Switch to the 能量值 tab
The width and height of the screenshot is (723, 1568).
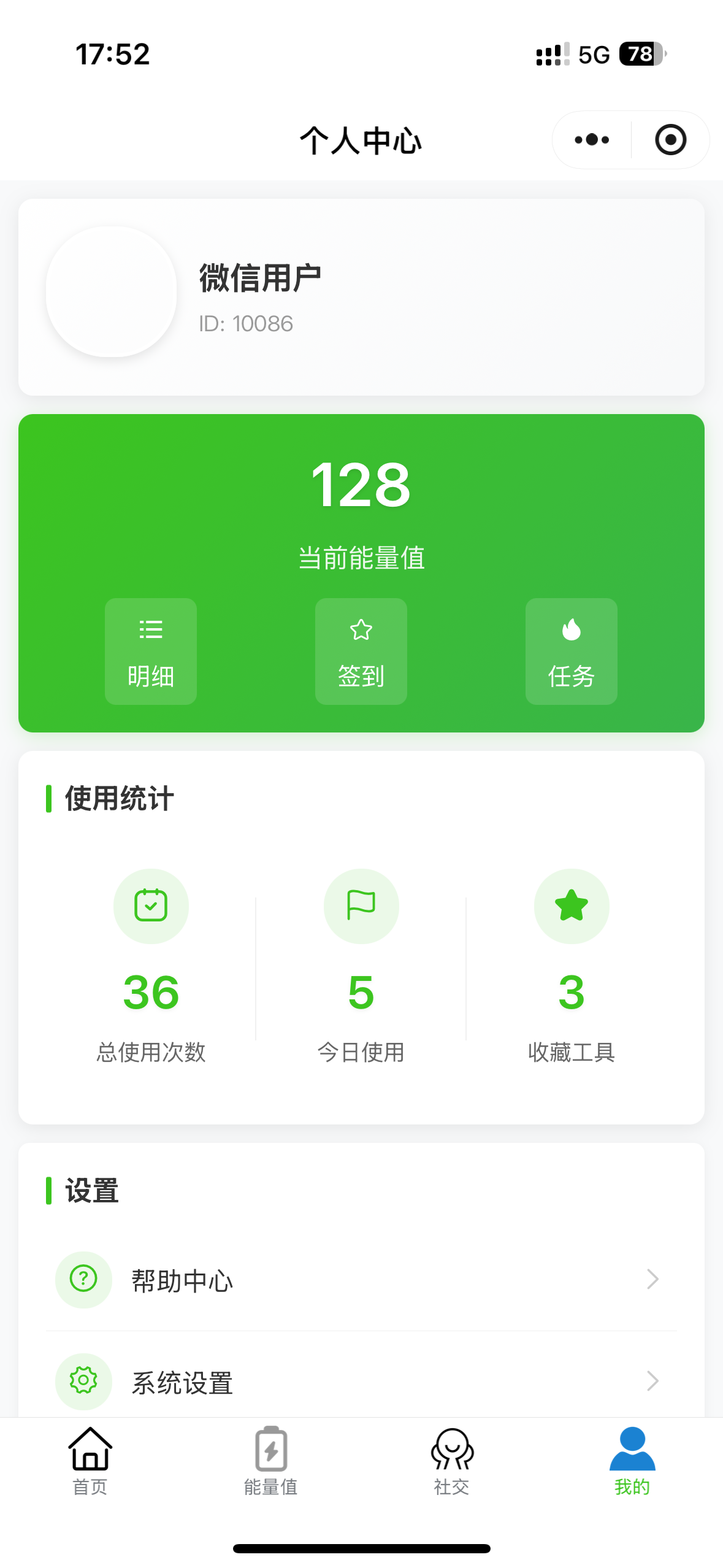pos(271,1461)
